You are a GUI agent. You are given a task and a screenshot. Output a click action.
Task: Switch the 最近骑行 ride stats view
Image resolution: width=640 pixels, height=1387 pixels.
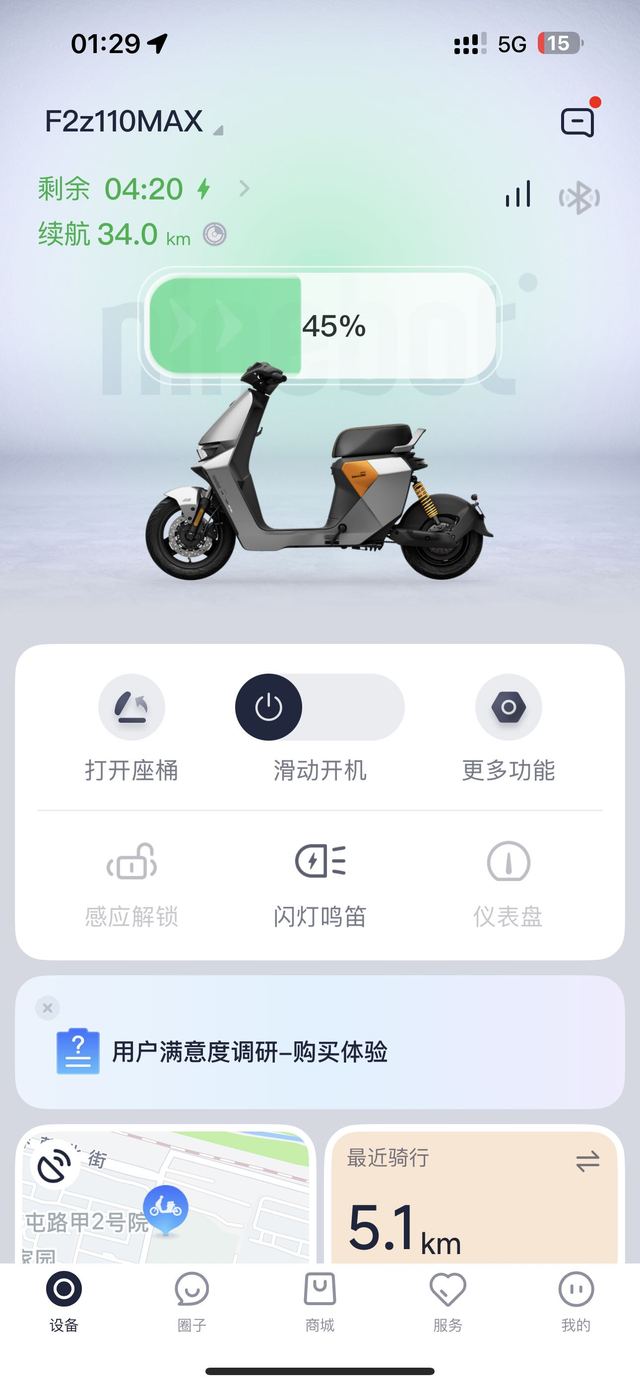pos(587,1161)
